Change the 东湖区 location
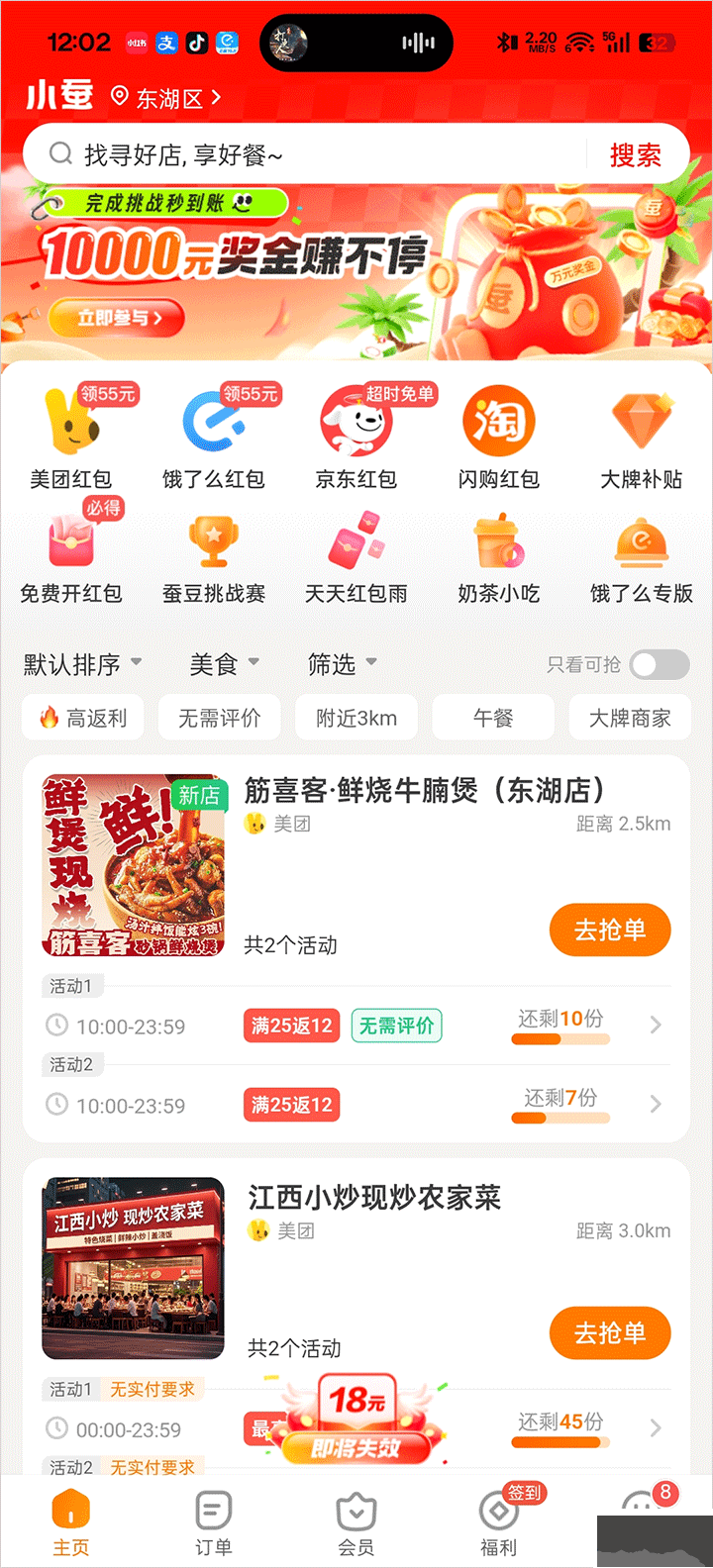 tap(170, 98)
